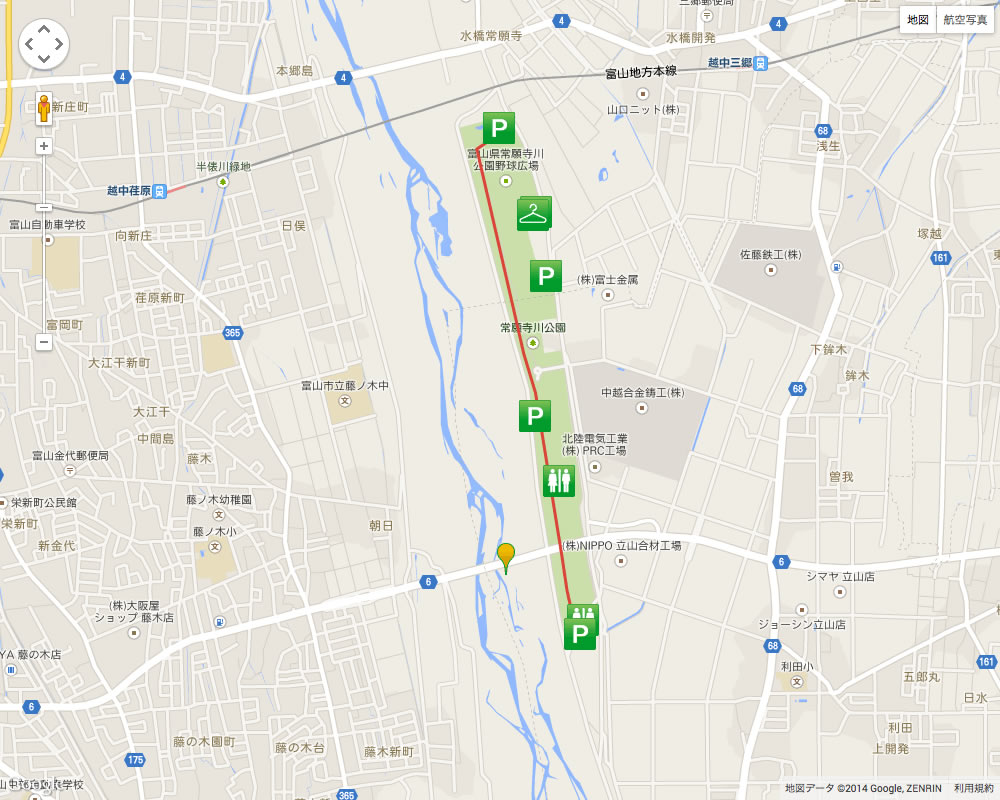This screenshot has width=1000, height=800.
Task: Zoom in with the plus button
Action: click(x=44, y=146)
